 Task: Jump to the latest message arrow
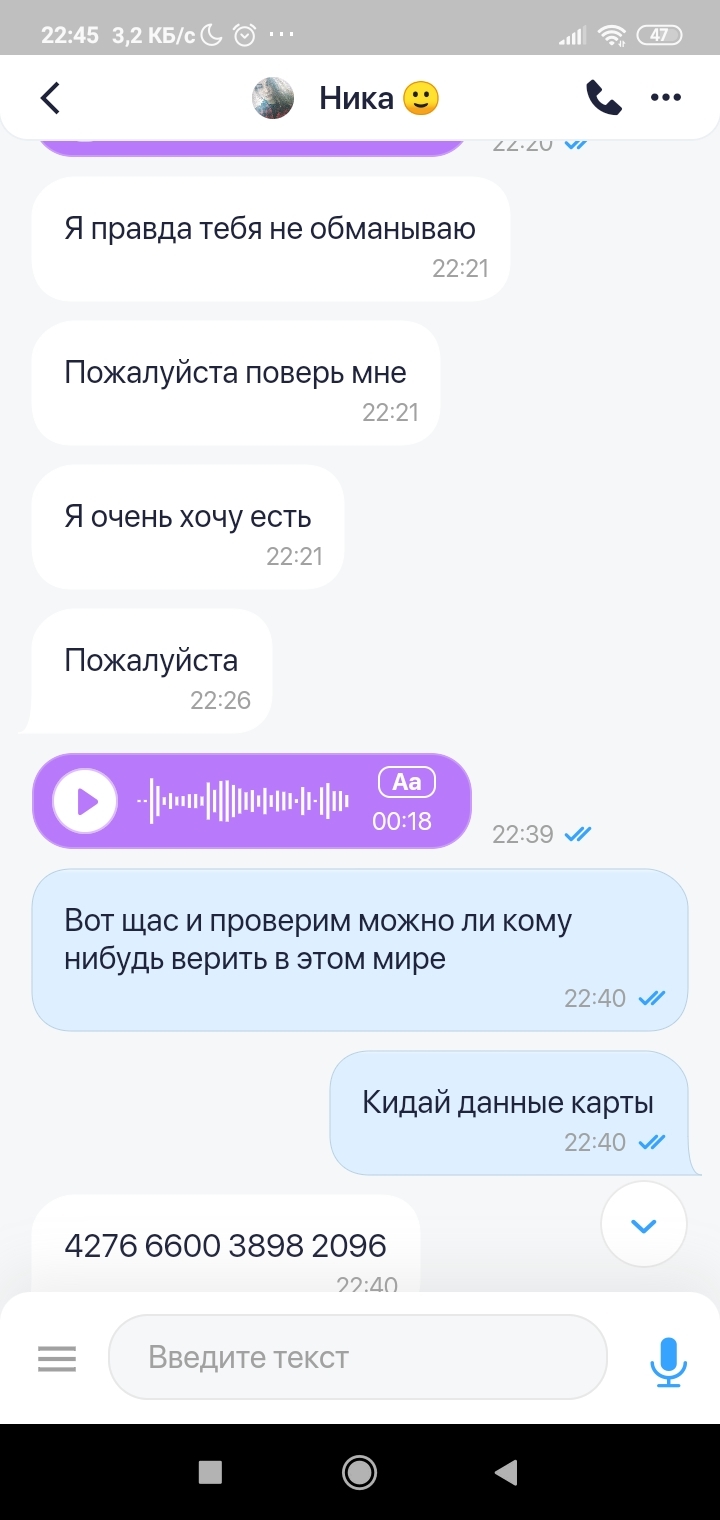click(x=644, y=1225)
